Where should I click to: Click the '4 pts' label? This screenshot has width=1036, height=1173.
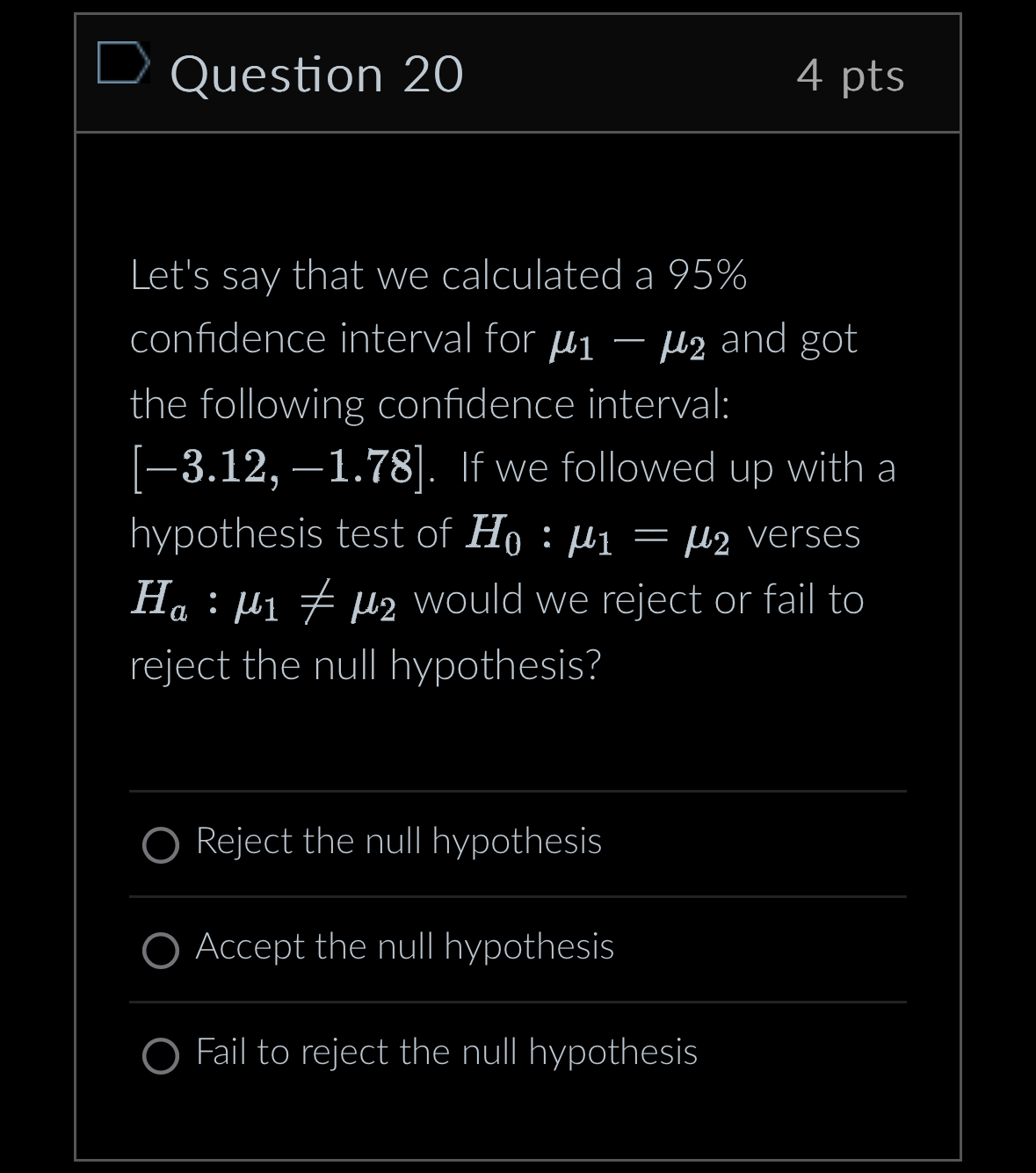850,76
